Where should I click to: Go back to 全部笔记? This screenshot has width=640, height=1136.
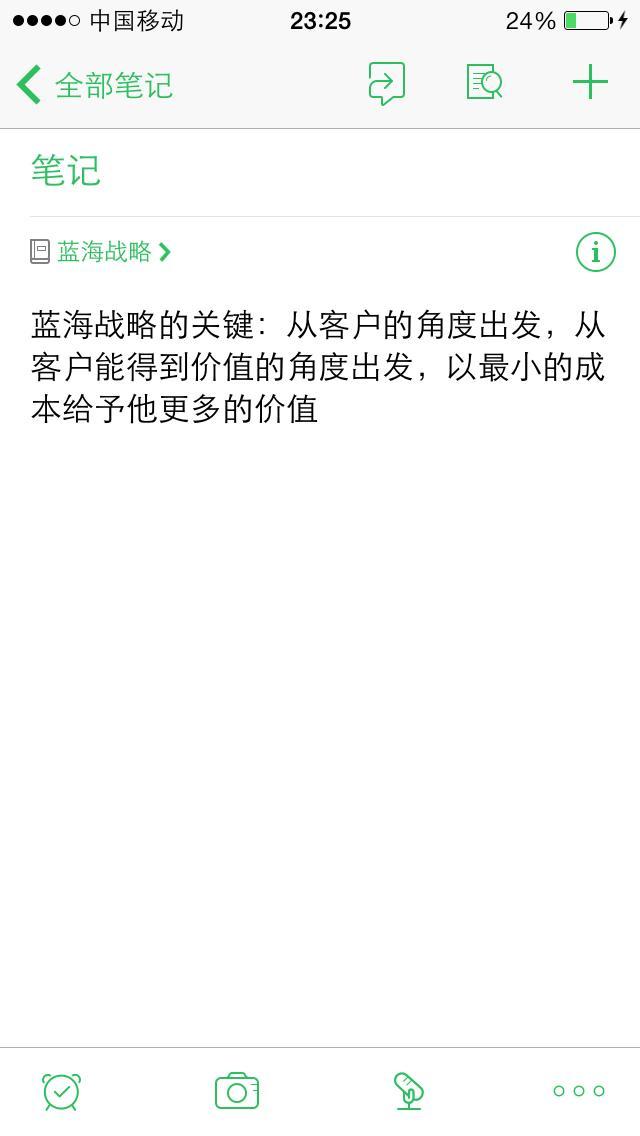[94, 85]
